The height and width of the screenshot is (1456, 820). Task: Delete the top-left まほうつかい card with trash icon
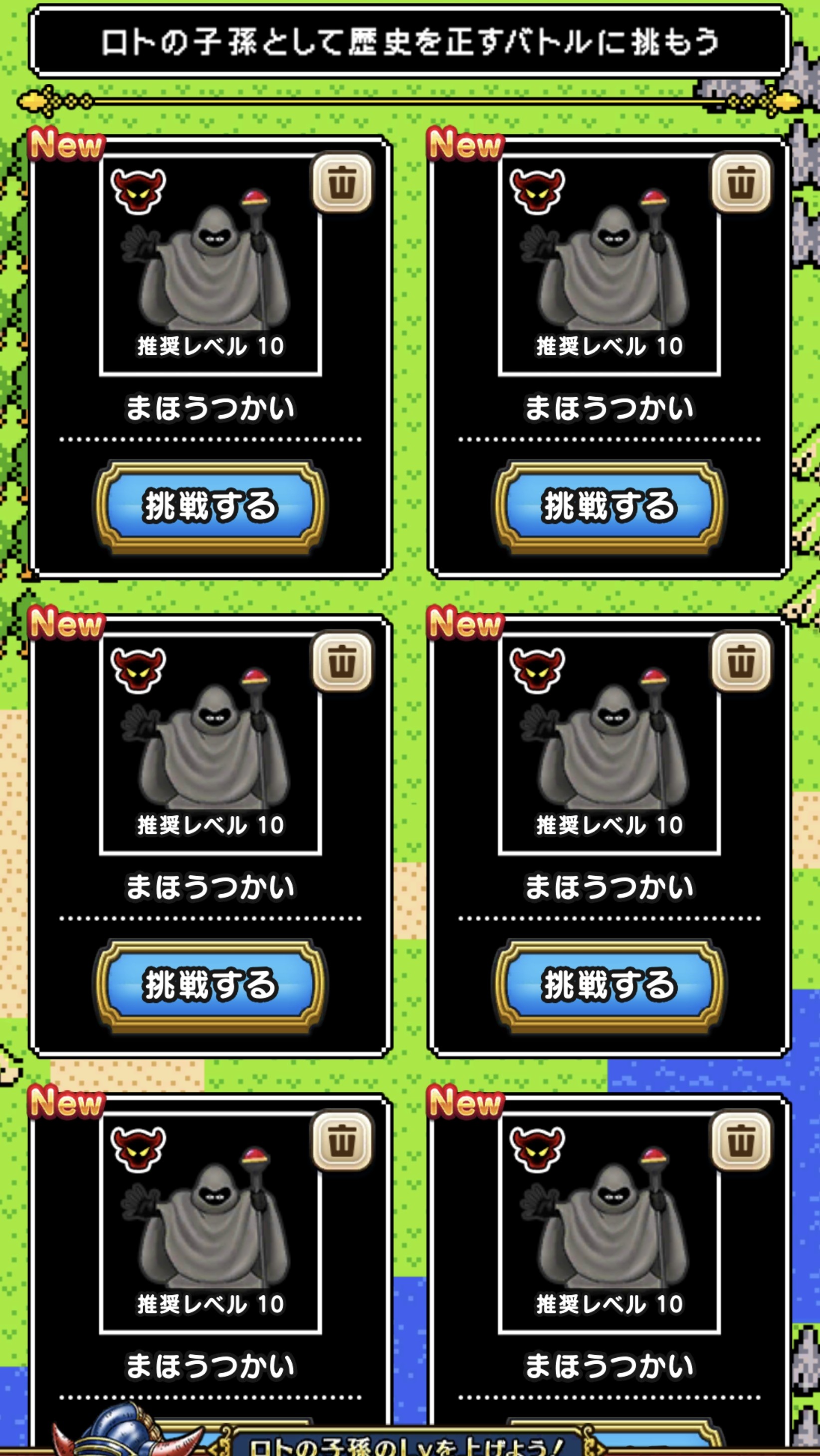[342, 182]
